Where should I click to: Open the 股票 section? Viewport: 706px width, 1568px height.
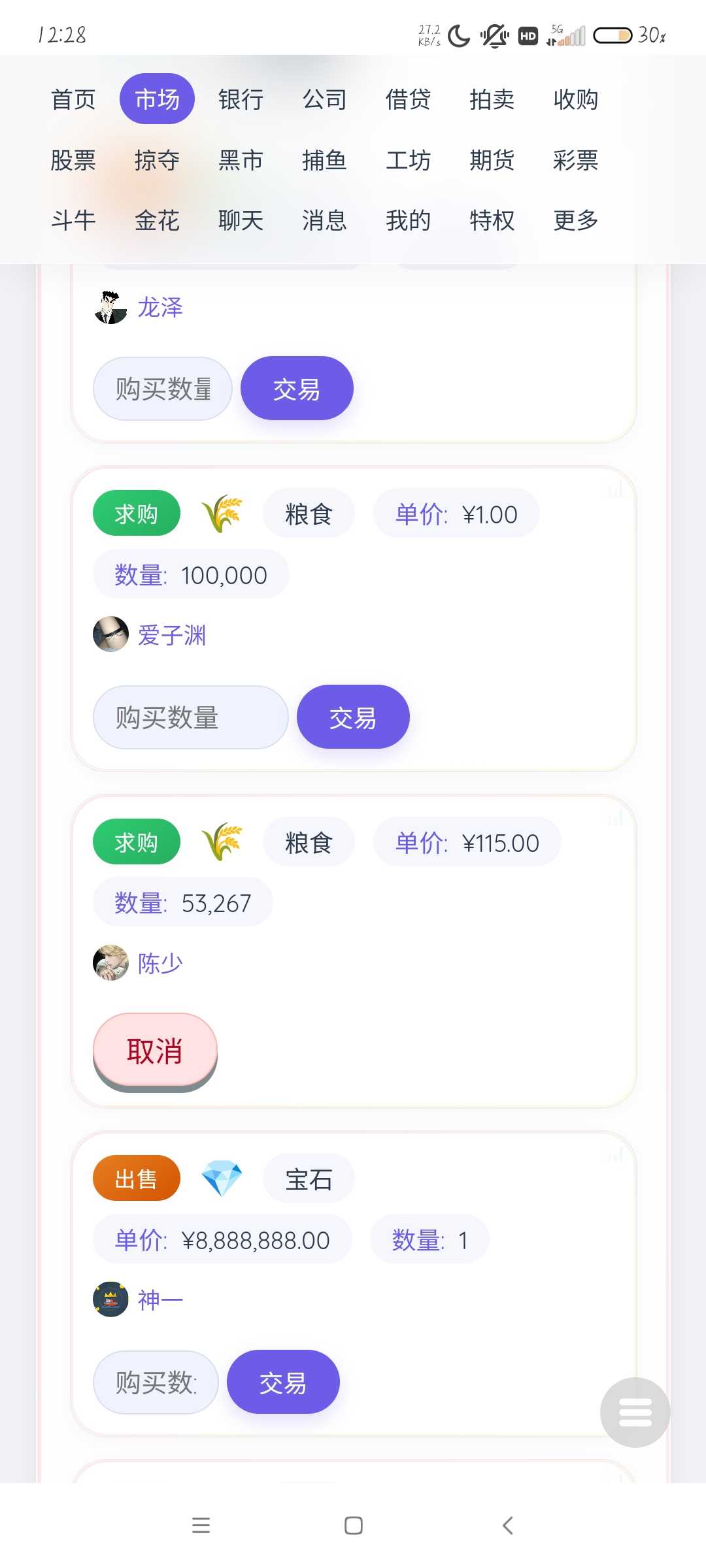coord(73,160)
